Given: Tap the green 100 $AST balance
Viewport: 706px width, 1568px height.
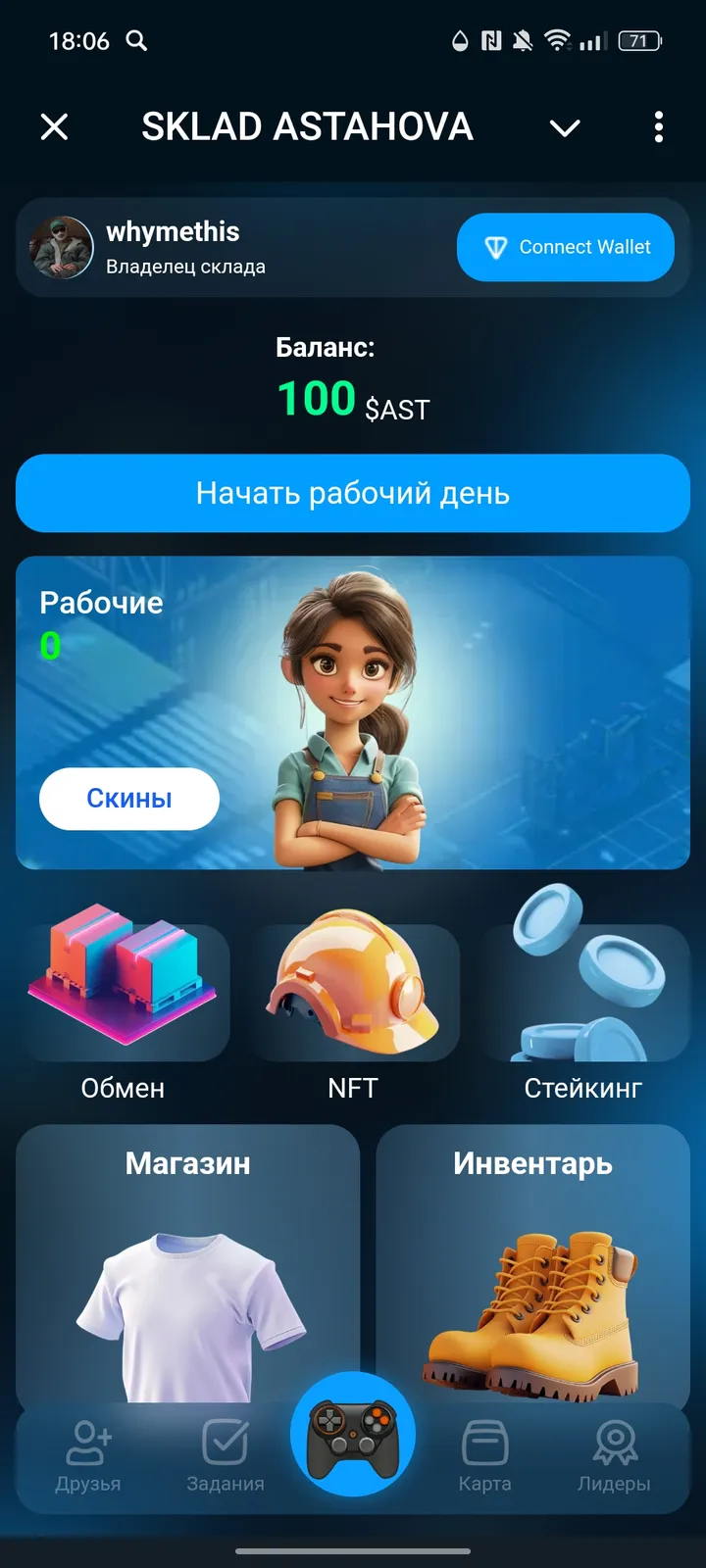Looking at the screenshot, I should [x=316, y=397].
